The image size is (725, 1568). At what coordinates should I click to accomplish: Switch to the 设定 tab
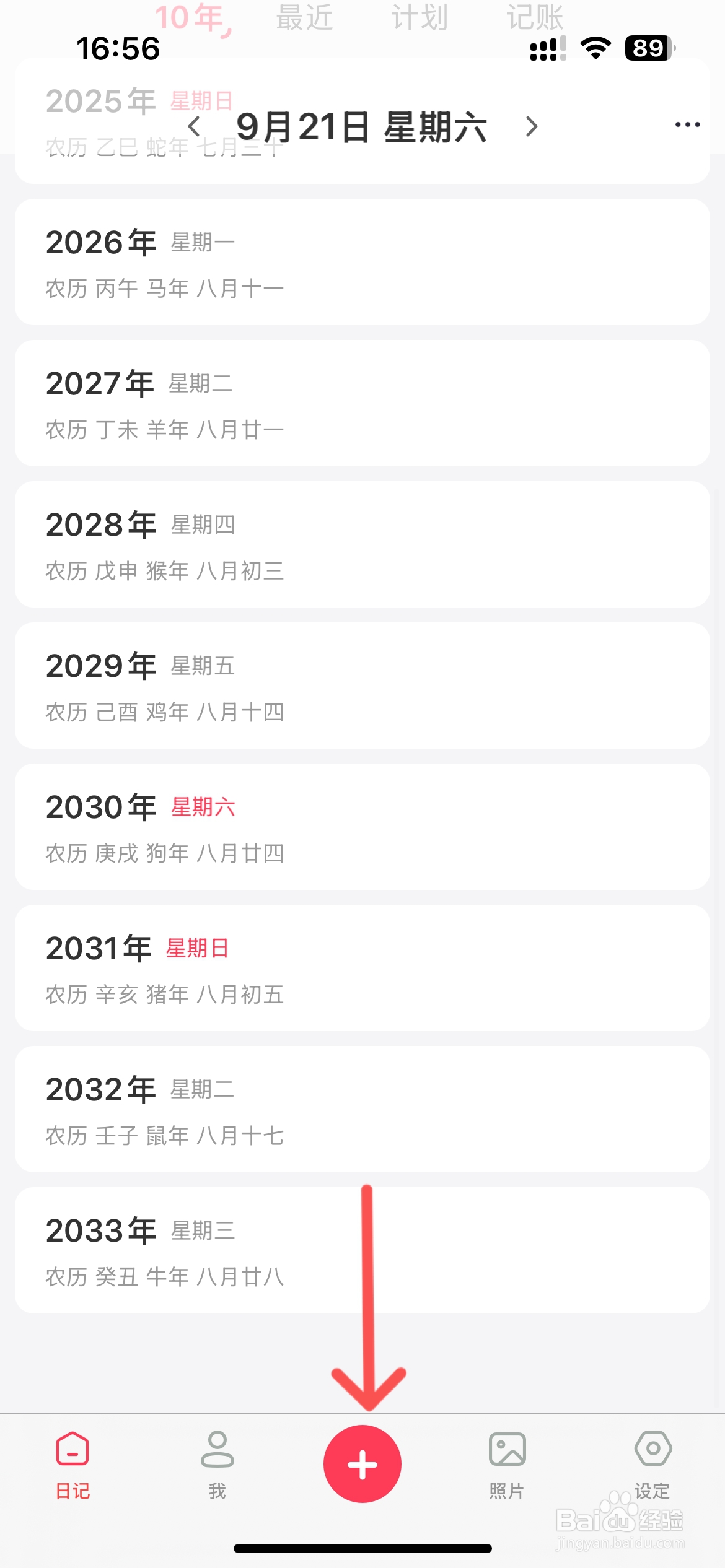click(x=652, y=1465)
